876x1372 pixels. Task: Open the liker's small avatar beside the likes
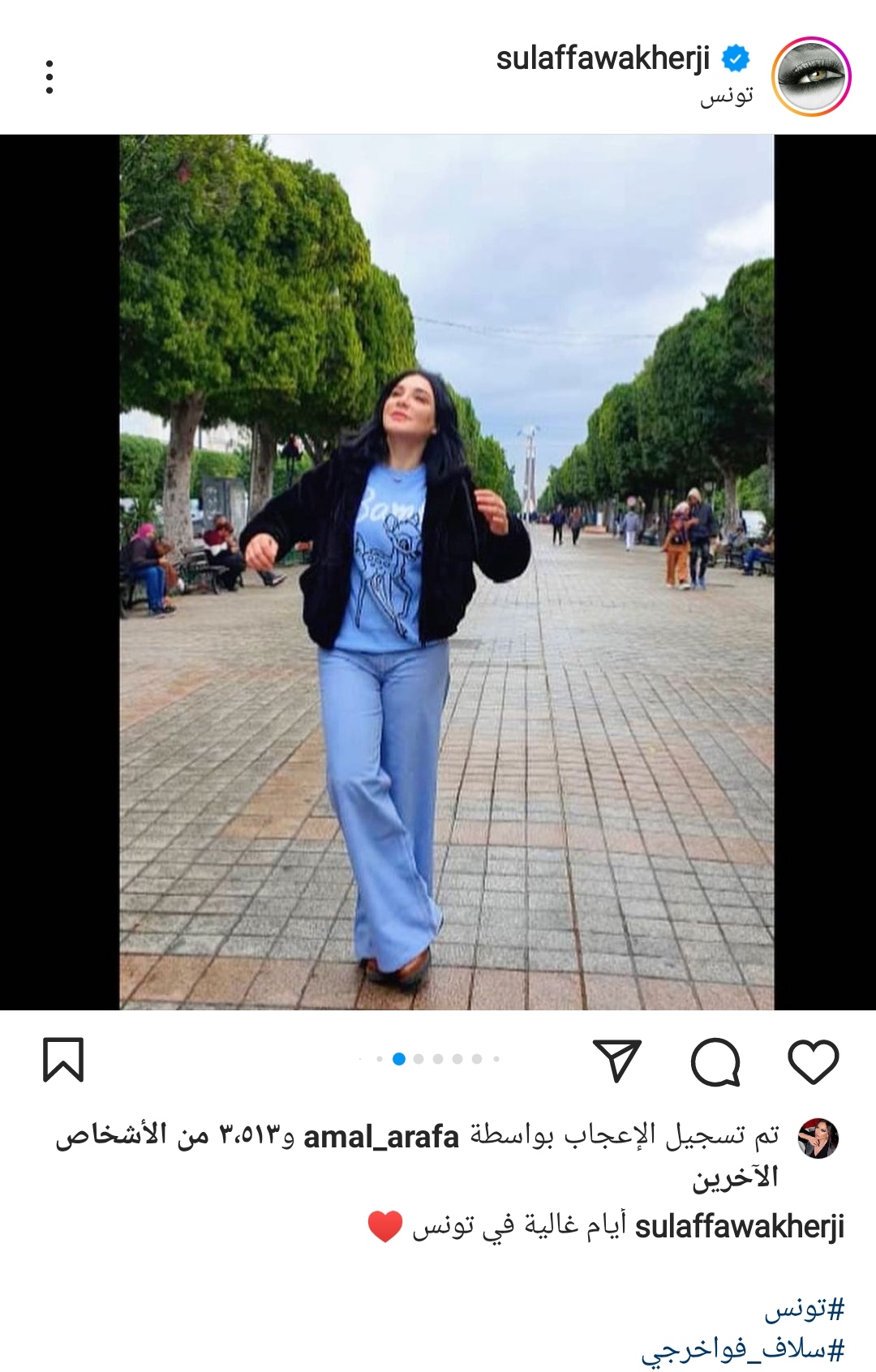(x=818, y=1138)
